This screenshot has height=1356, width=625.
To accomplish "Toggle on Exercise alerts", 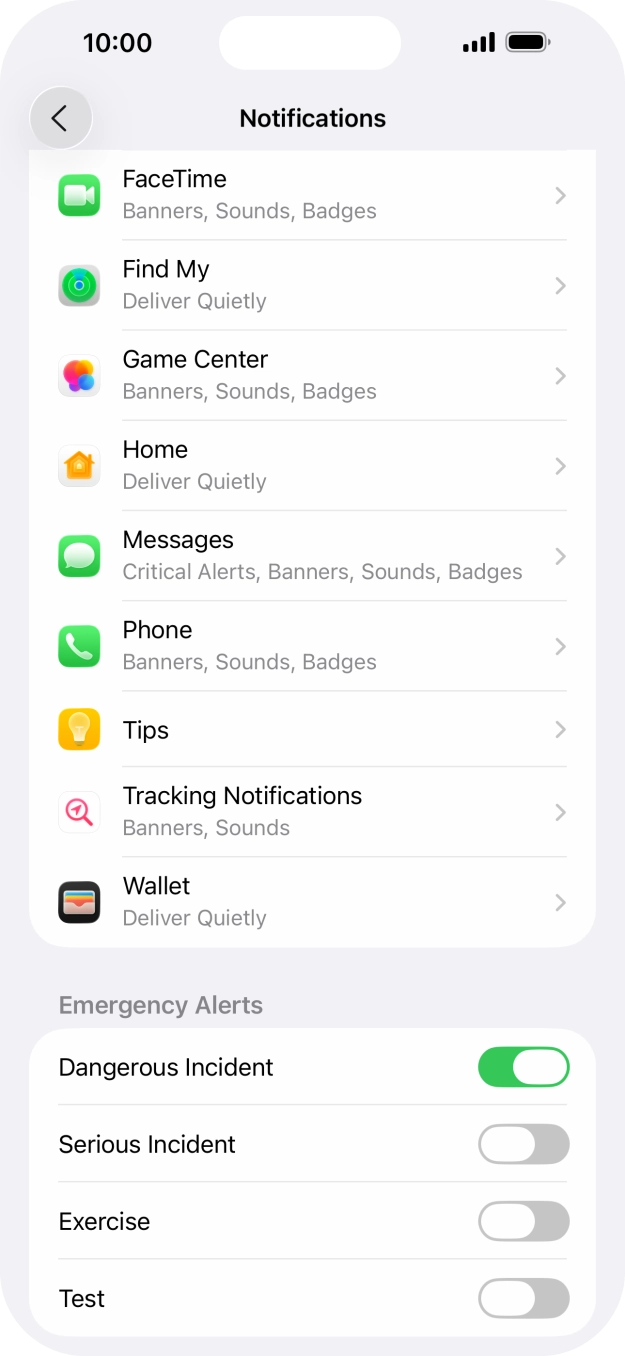I will pos(523,1221).
